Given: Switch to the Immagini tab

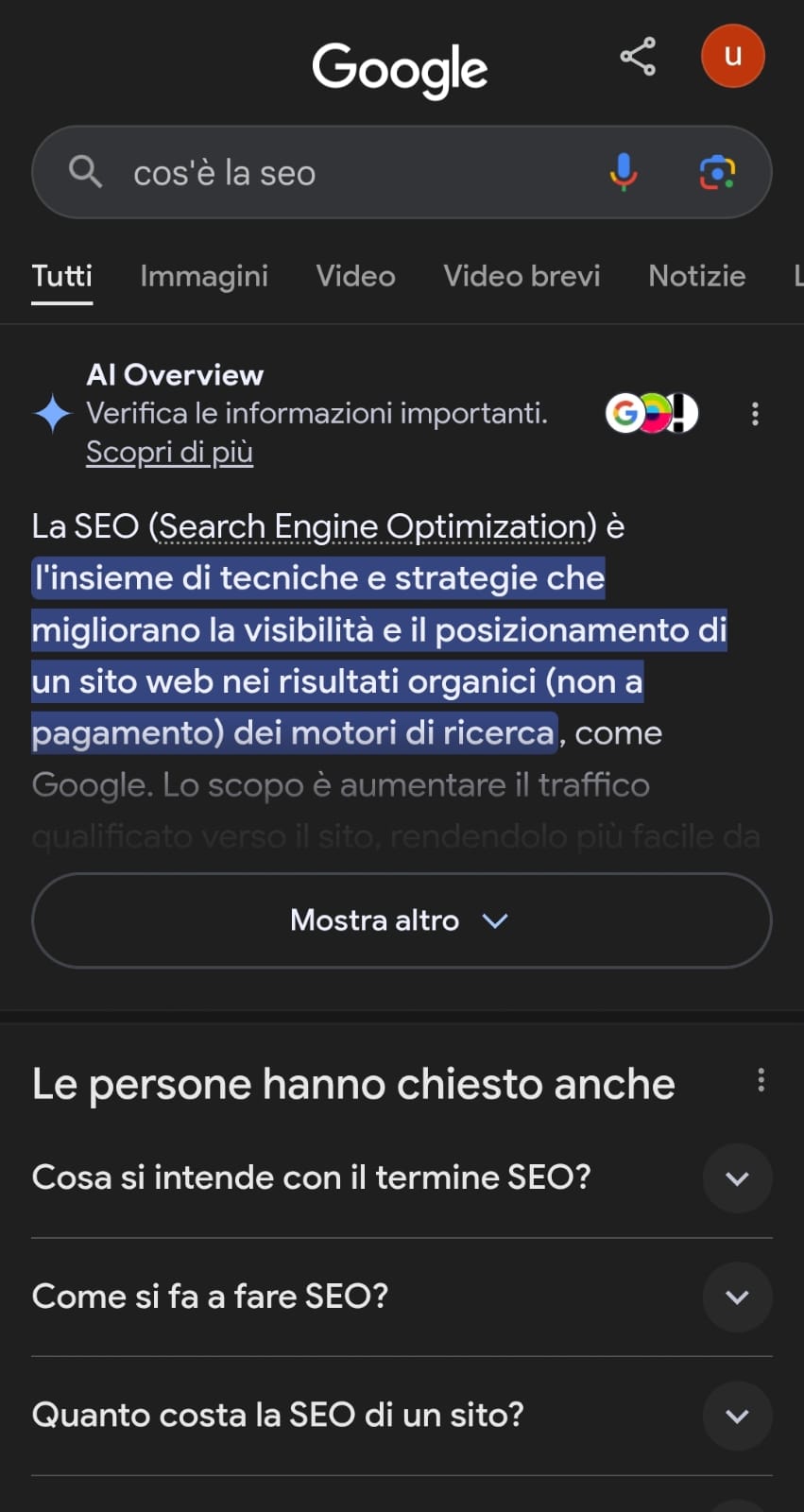Looking at the screenshot, I should point(204,276).
